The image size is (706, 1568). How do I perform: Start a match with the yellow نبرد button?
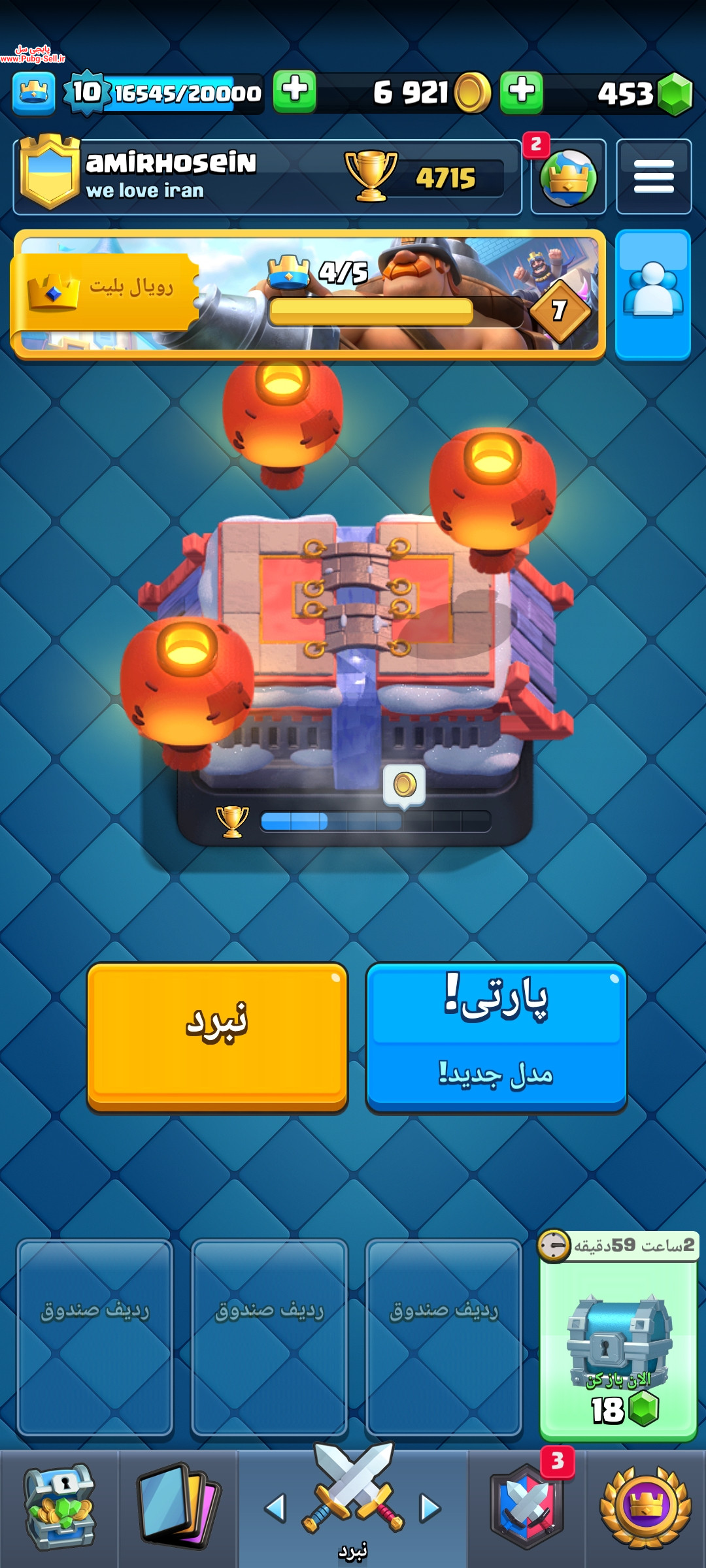click(x=217, y=1037)
